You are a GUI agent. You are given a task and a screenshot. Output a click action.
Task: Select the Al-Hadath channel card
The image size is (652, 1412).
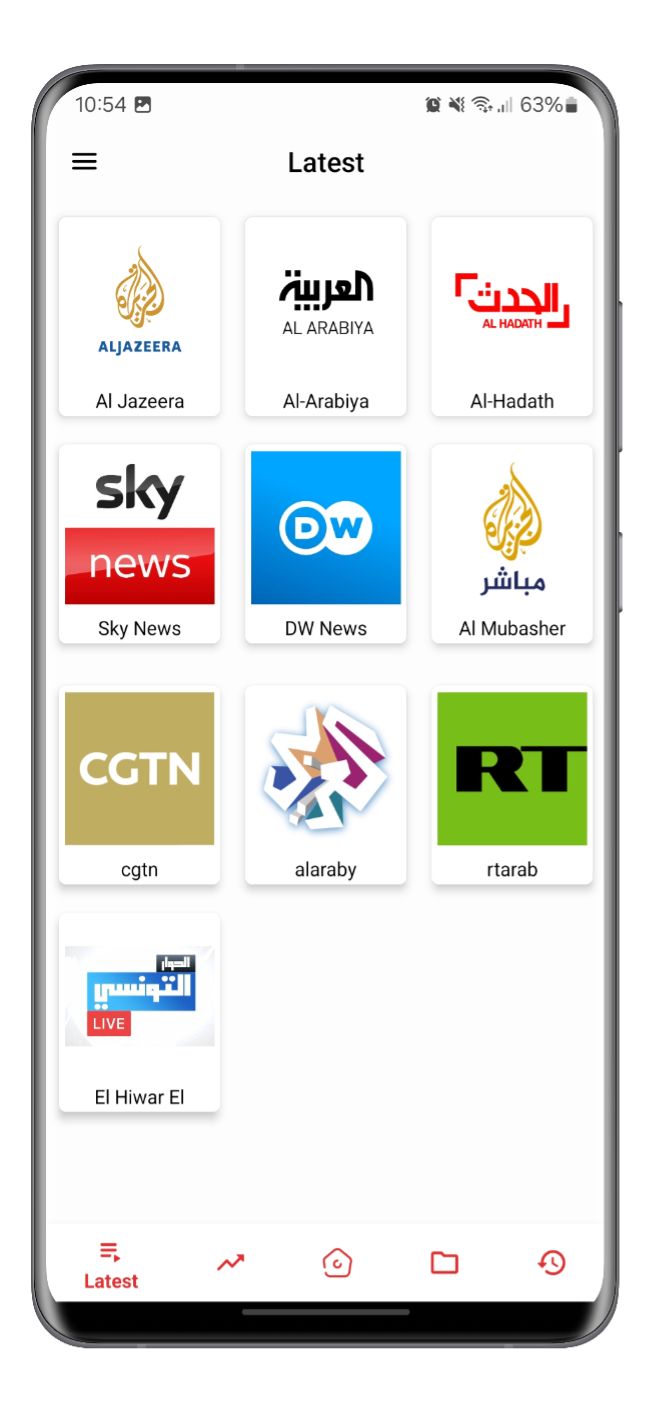click(512, 317)
